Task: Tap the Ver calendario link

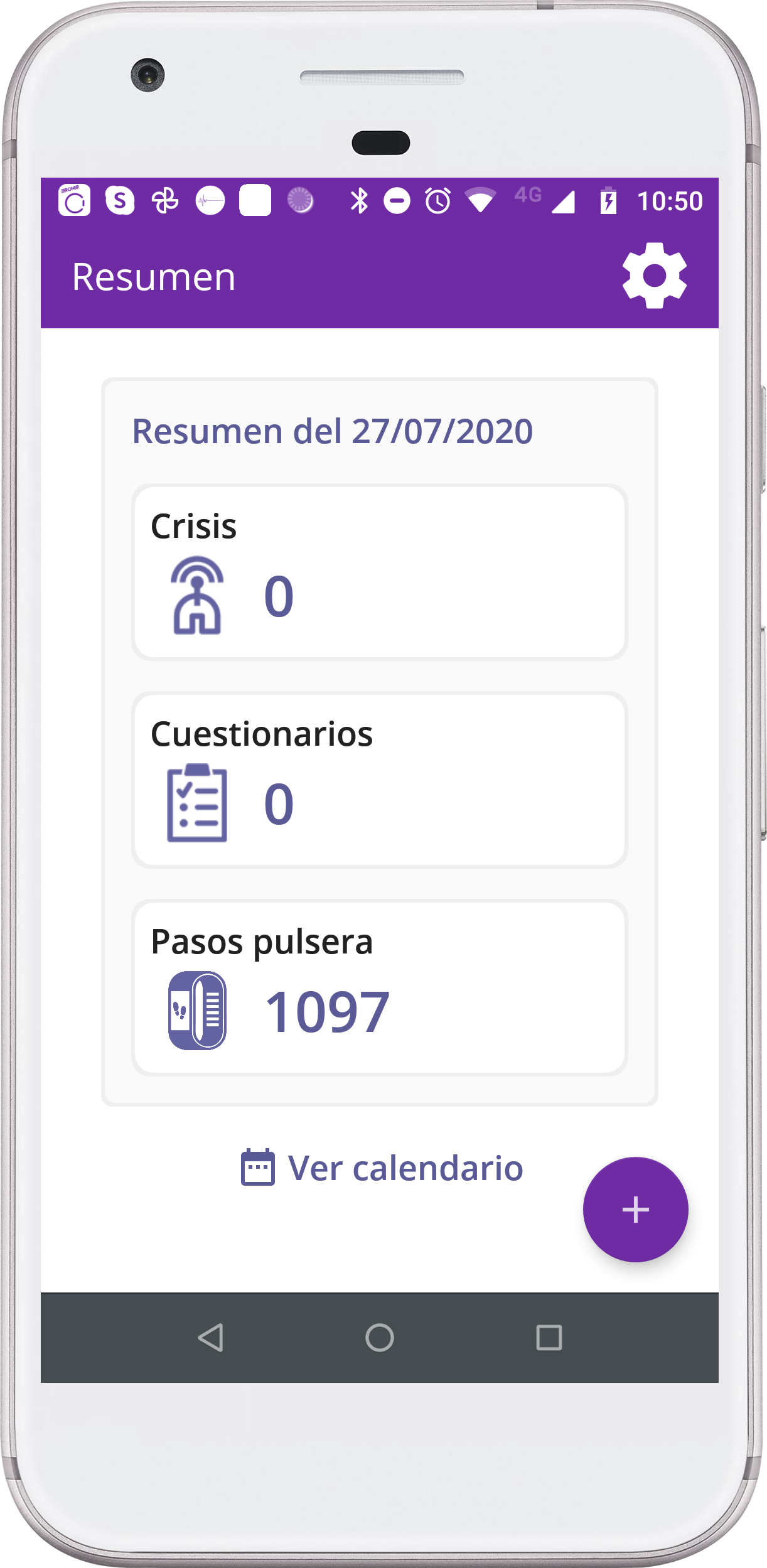Action: (x=382, y=1168)
